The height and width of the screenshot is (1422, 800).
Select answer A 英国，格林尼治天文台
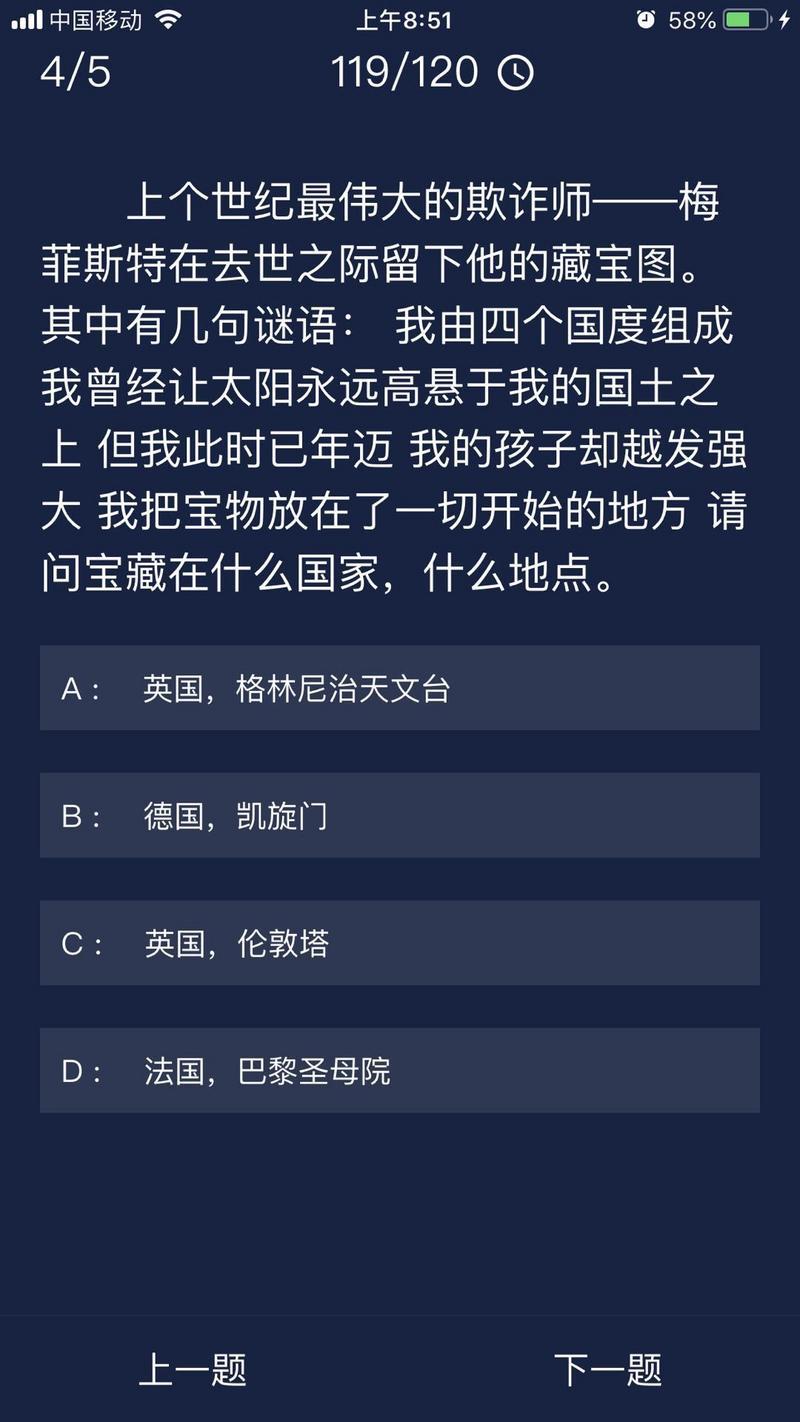pos(399,688)
